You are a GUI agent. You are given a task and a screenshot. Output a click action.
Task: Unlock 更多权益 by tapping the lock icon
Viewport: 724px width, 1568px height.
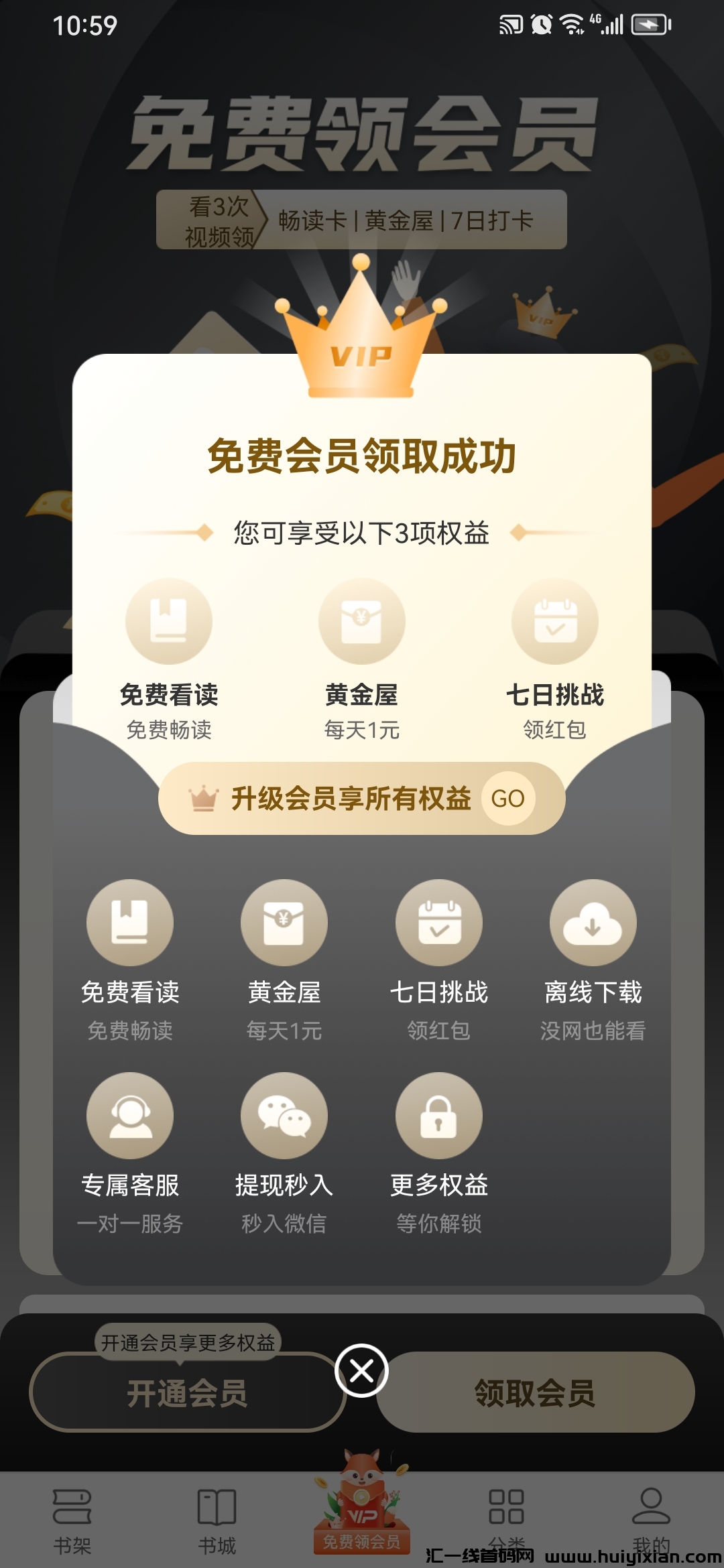[x=439, y=1116]
